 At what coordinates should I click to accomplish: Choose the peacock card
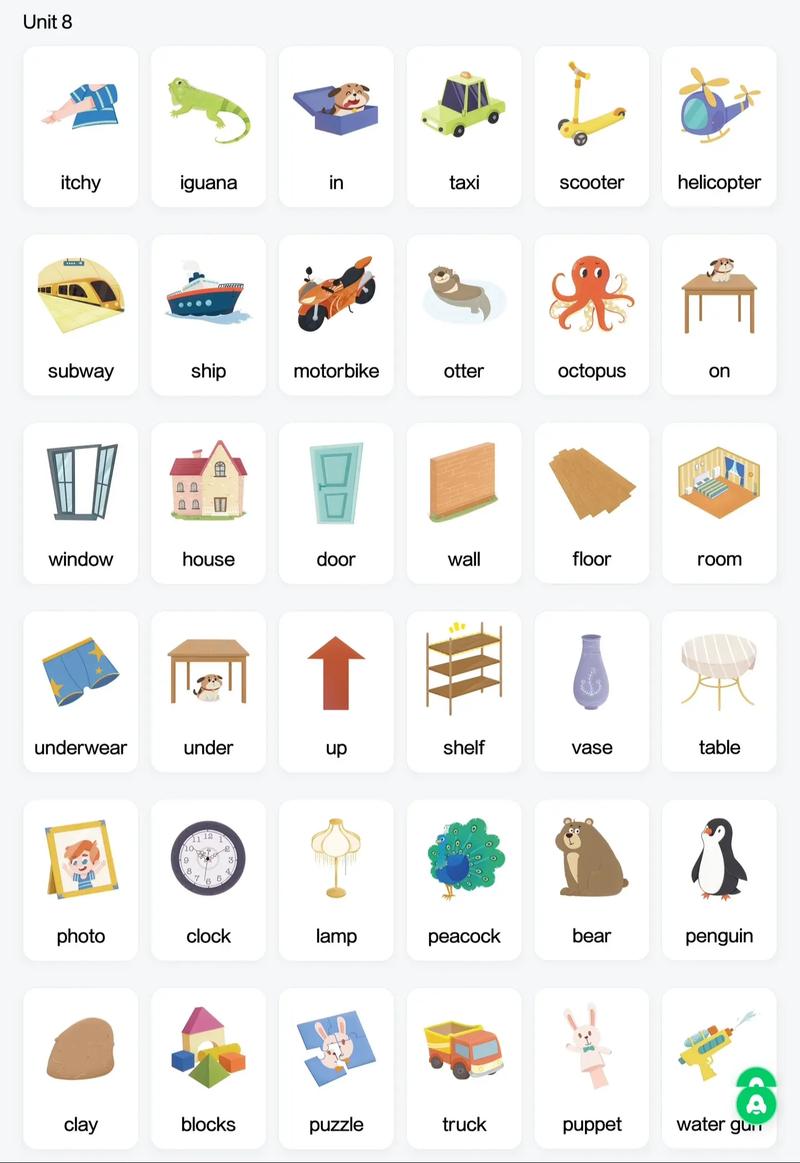[x=464, y=879]
